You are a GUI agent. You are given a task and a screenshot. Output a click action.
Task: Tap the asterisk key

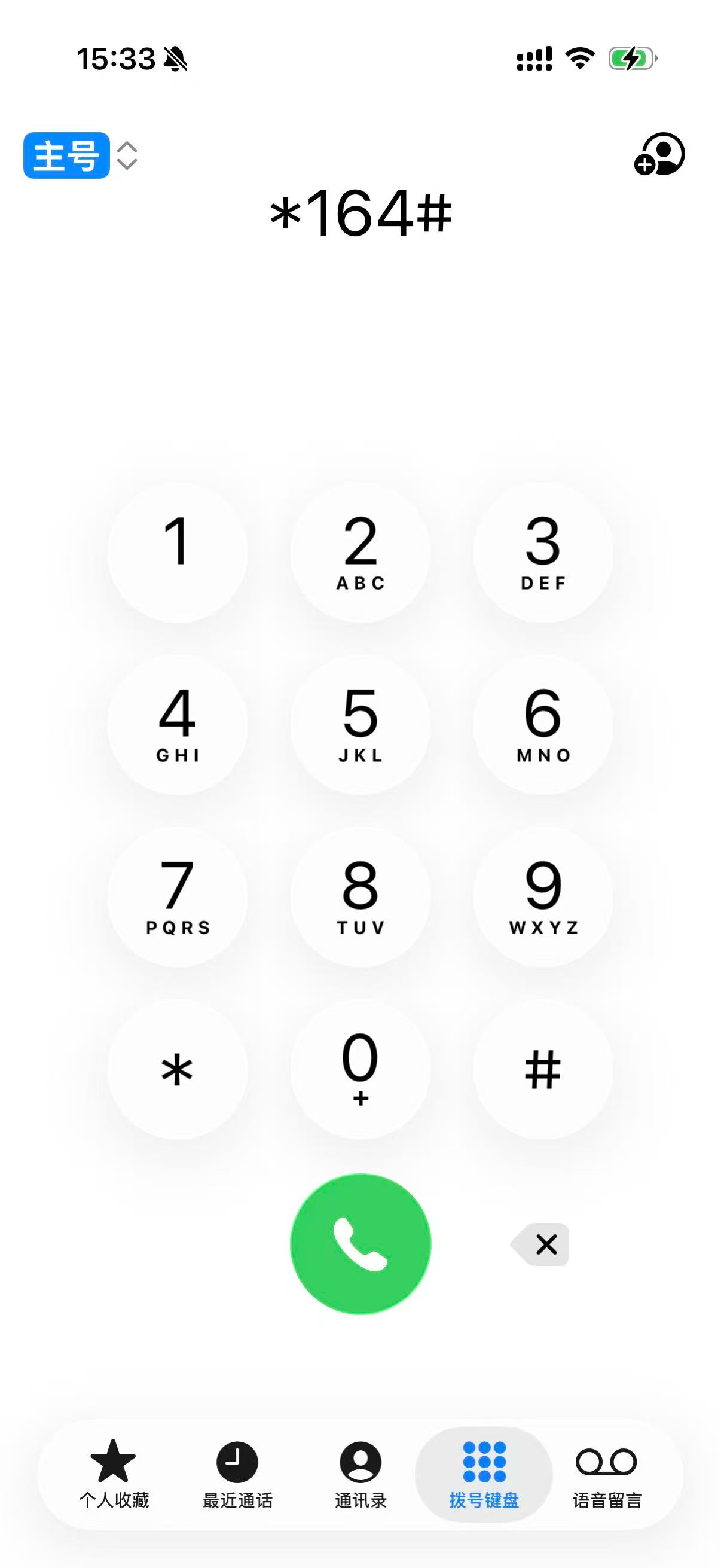[177, 1069]
